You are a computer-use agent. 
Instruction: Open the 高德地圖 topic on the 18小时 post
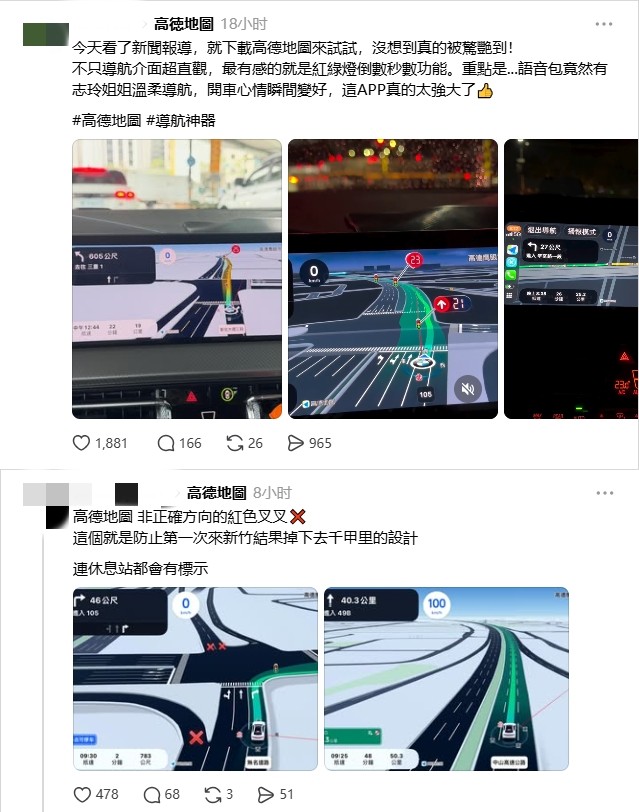182,22
